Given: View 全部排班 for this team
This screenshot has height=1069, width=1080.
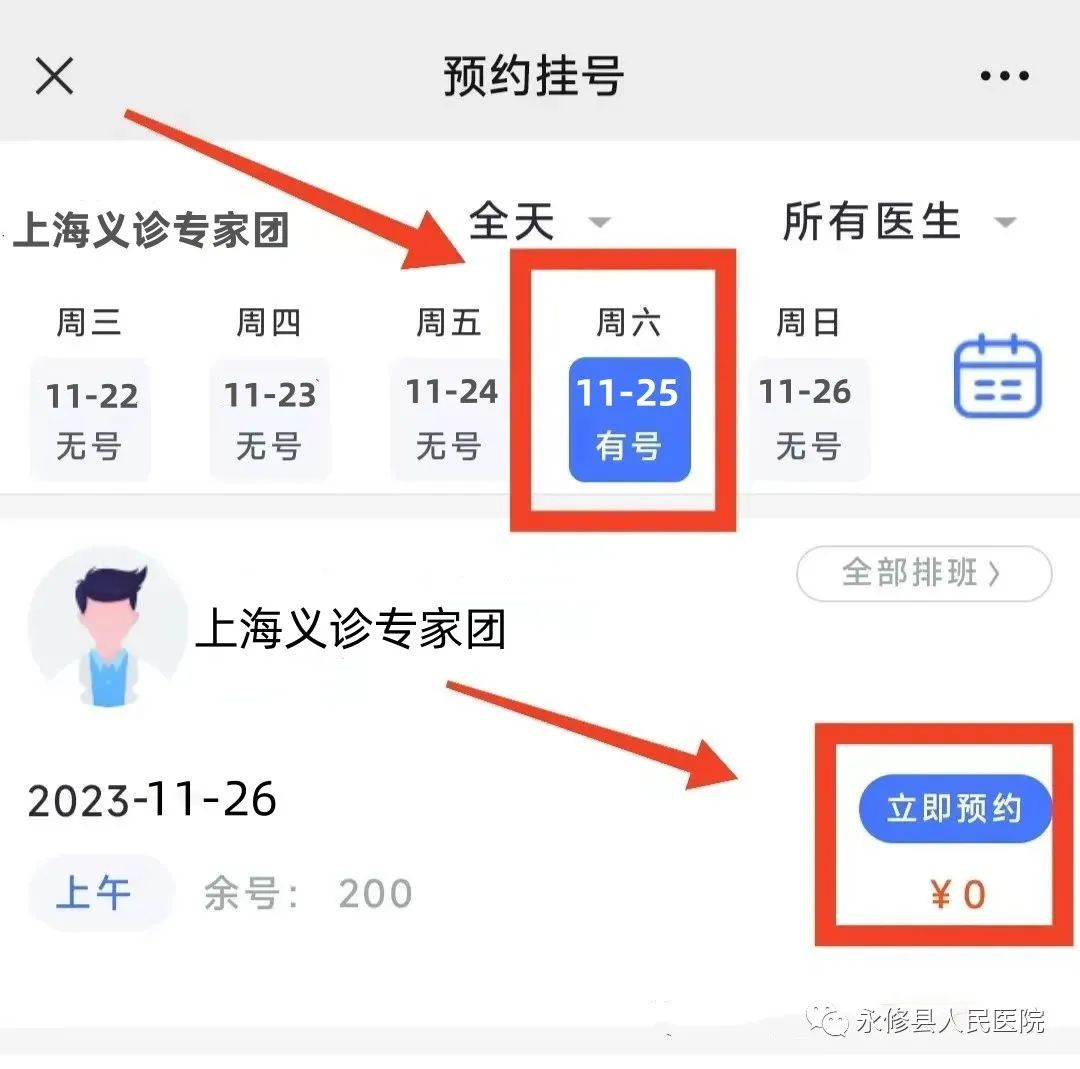Looking at the screenshot, I should pos(923,574).
